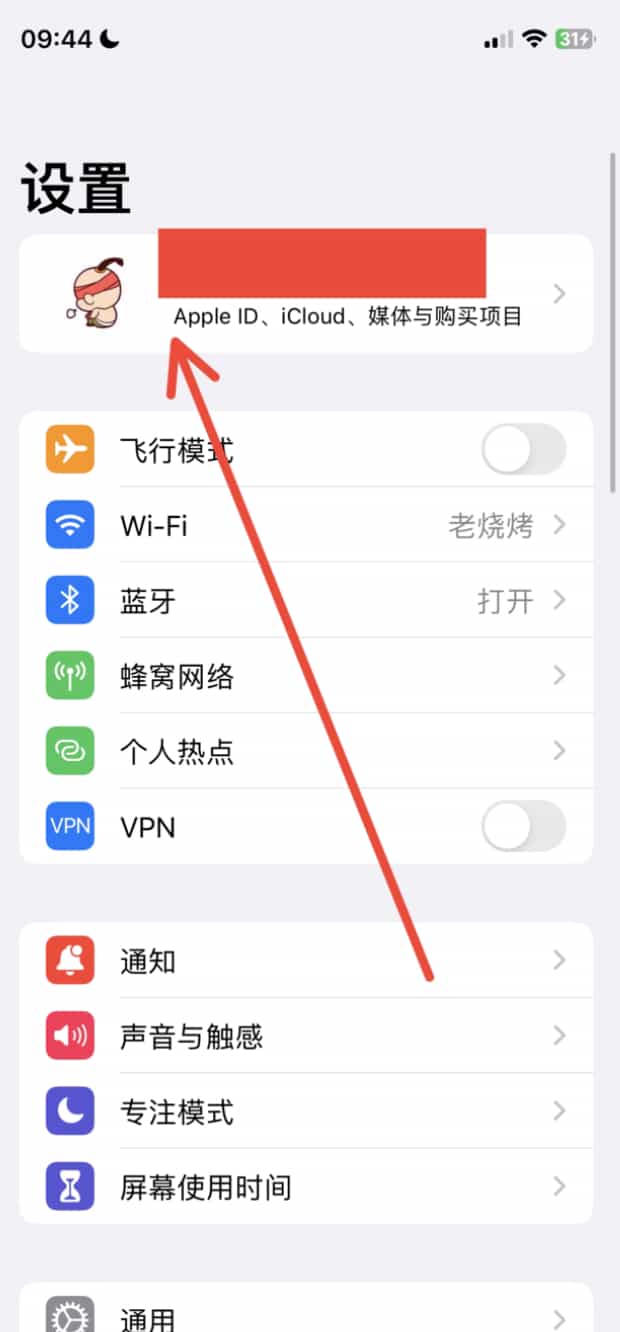Enable the VPN switch
Viewport: 620px width, 1332px height.
point(523,827)
